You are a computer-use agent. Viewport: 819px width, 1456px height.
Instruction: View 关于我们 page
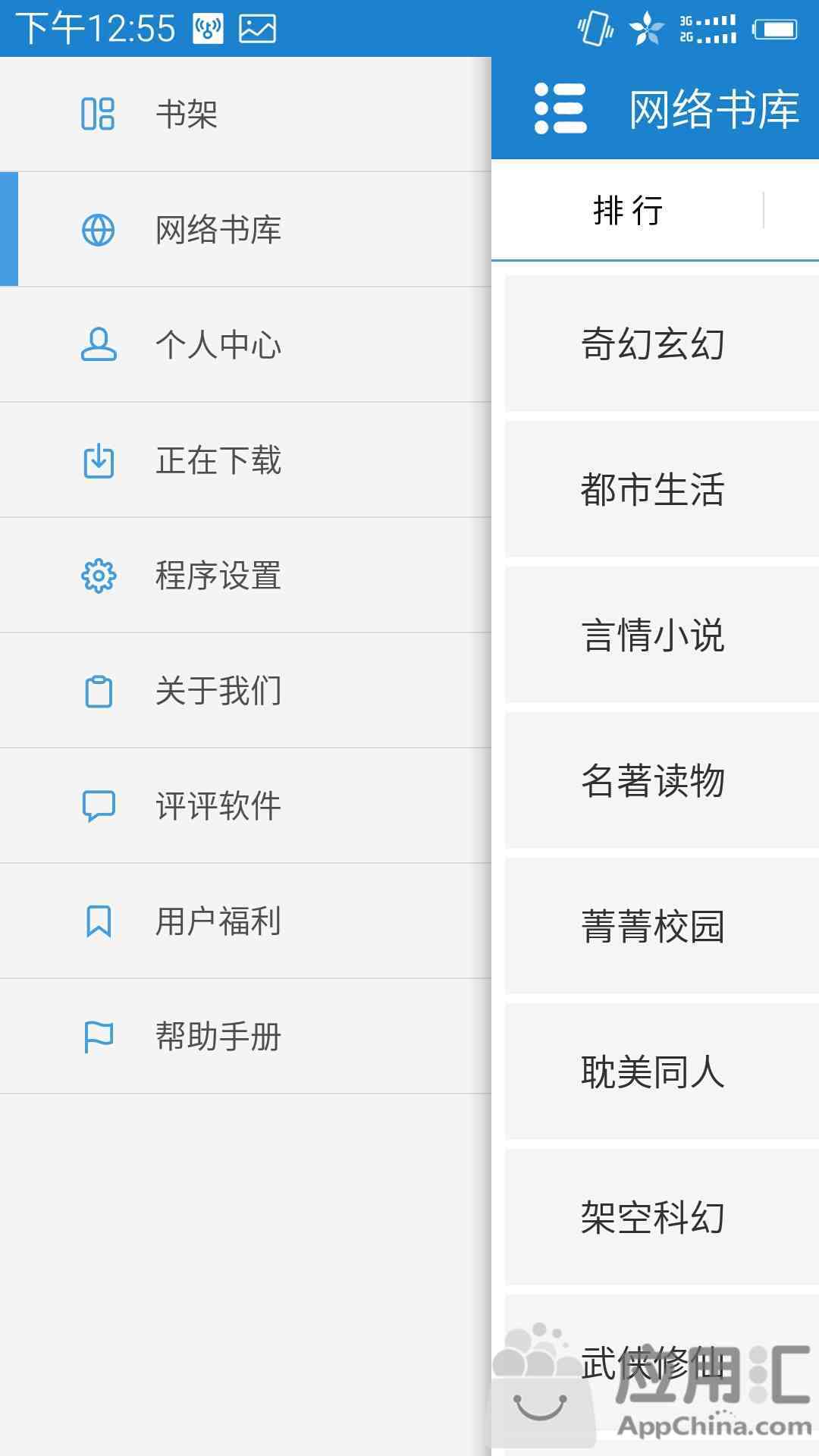click(x=246, y=691)
